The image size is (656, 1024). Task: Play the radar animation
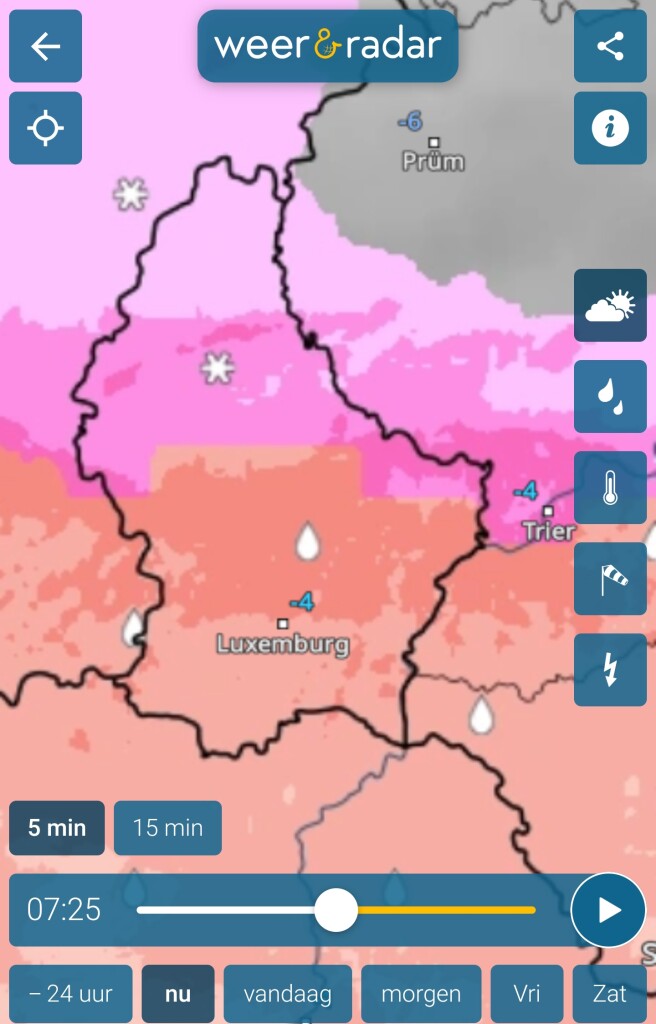pyautogui.click(x=608, y=910)
